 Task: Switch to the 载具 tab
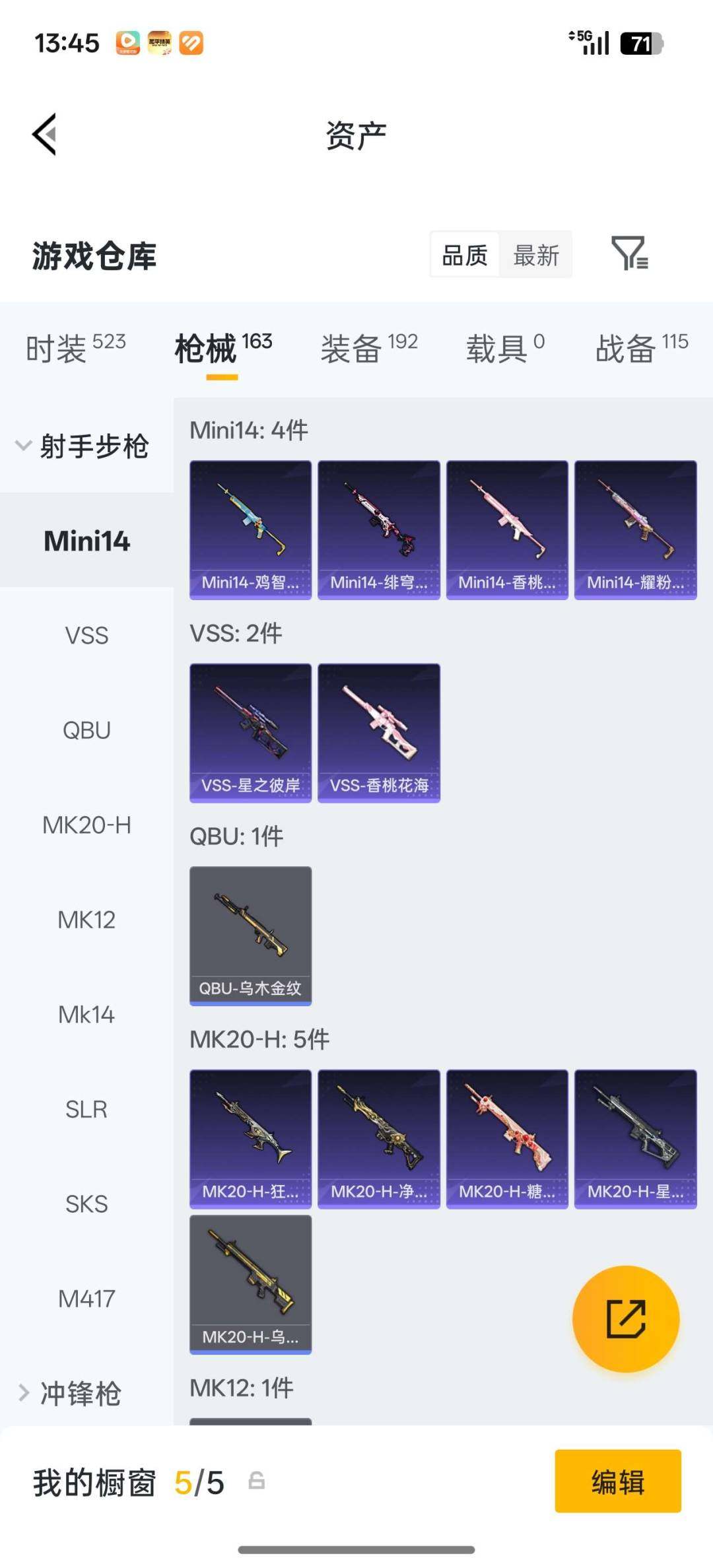pyautogui.click(x=505, y=348)
